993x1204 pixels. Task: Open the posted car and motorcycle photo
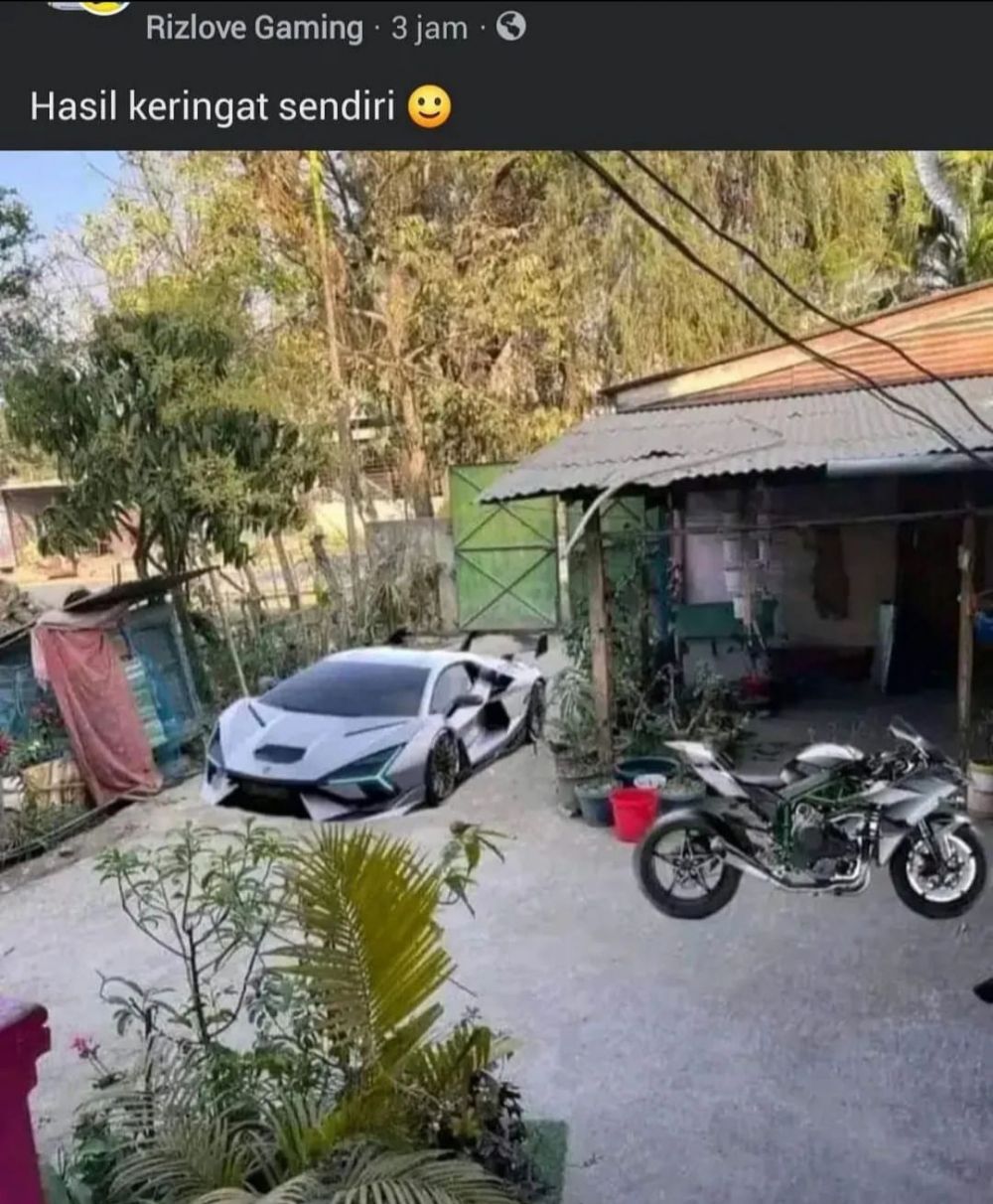[496, 676]
